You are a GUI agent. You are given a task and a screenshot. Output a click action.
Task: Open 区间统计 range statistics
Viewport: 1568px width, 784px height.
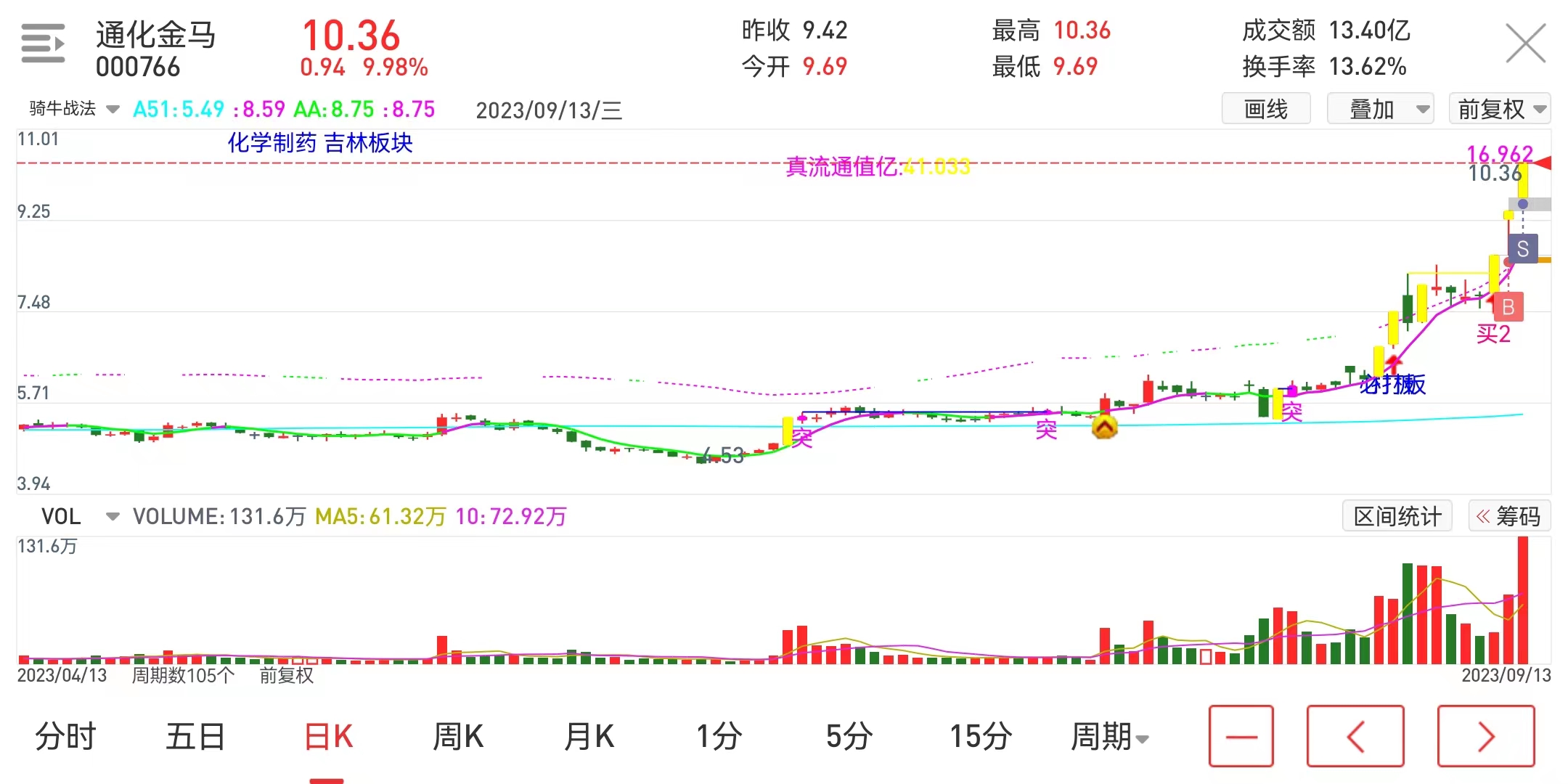click(x=1397, y=516)
